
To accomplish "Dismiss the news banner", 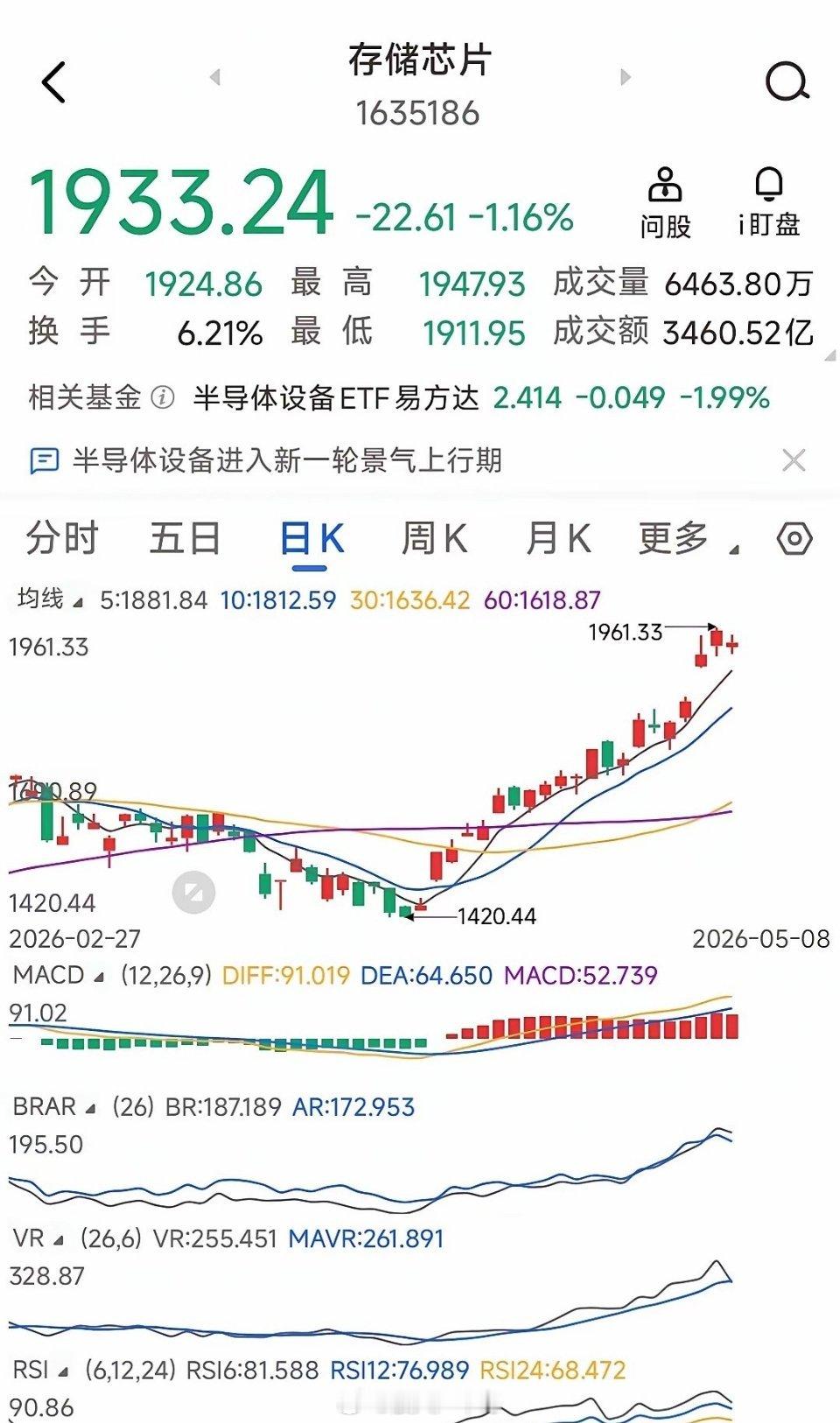I will click(794, 460).
